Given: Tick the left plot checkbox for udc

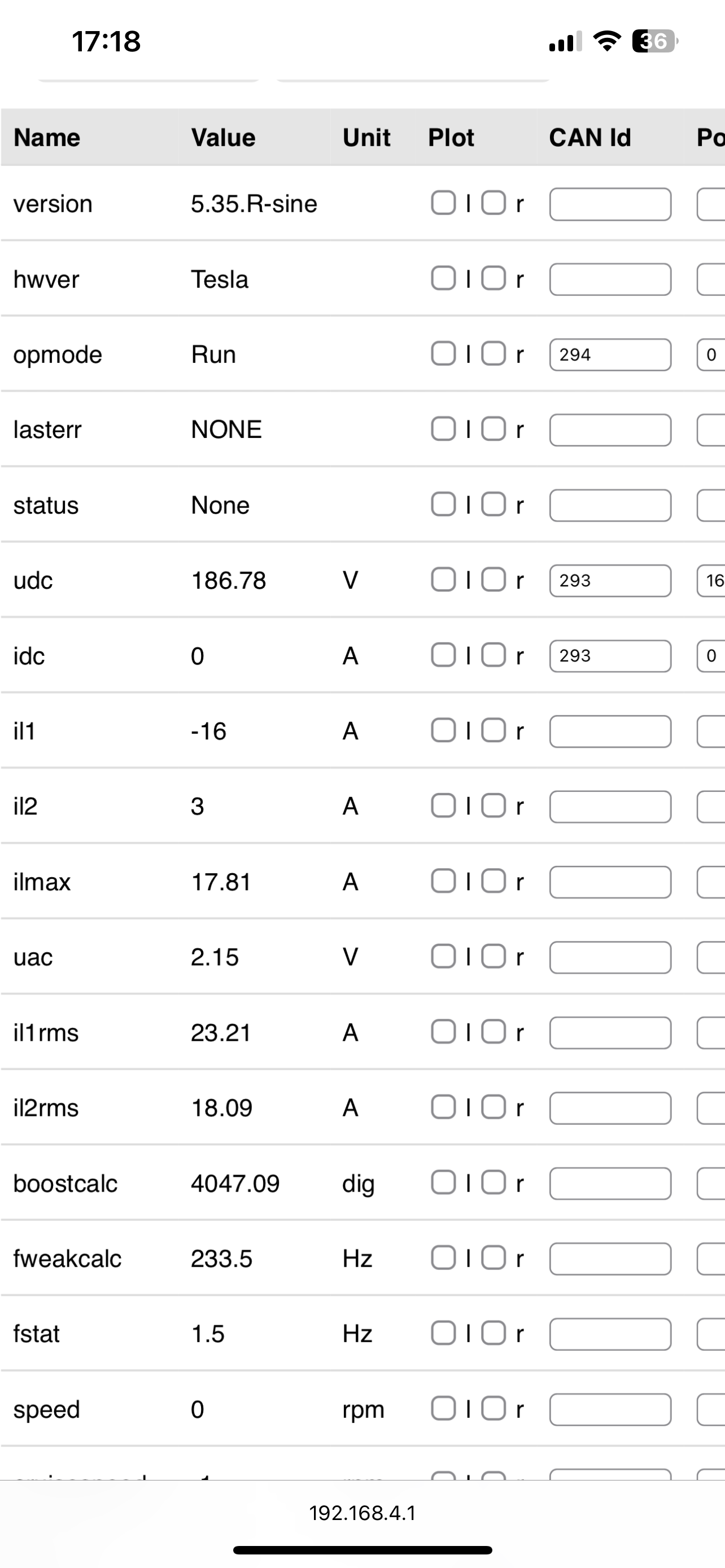Looking at the screenshot, I should tap(443, 580).
